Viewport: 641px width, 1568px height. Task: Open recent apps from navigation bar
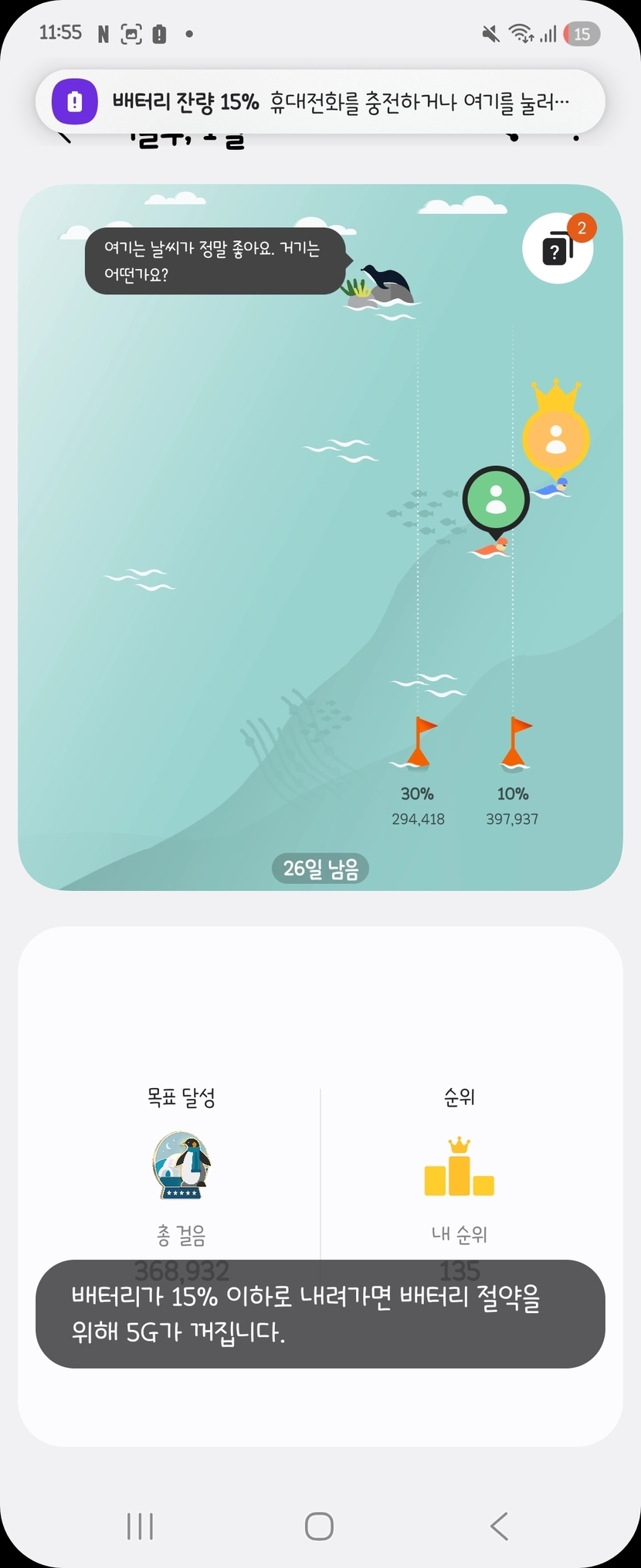(x=140, y=1526)
